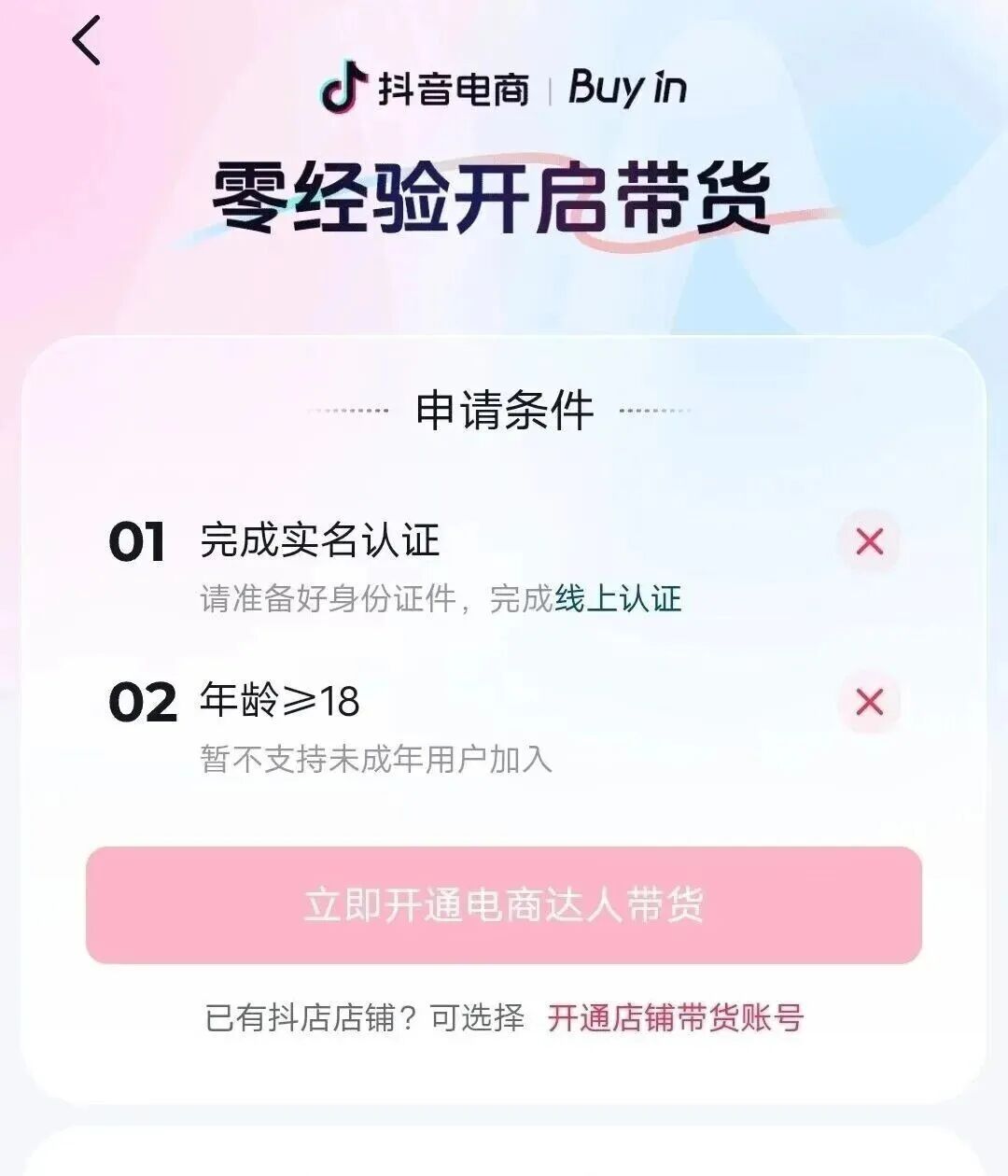Go back using the top arrow
Screen dimensions: 1008x1176
point(86,42)
